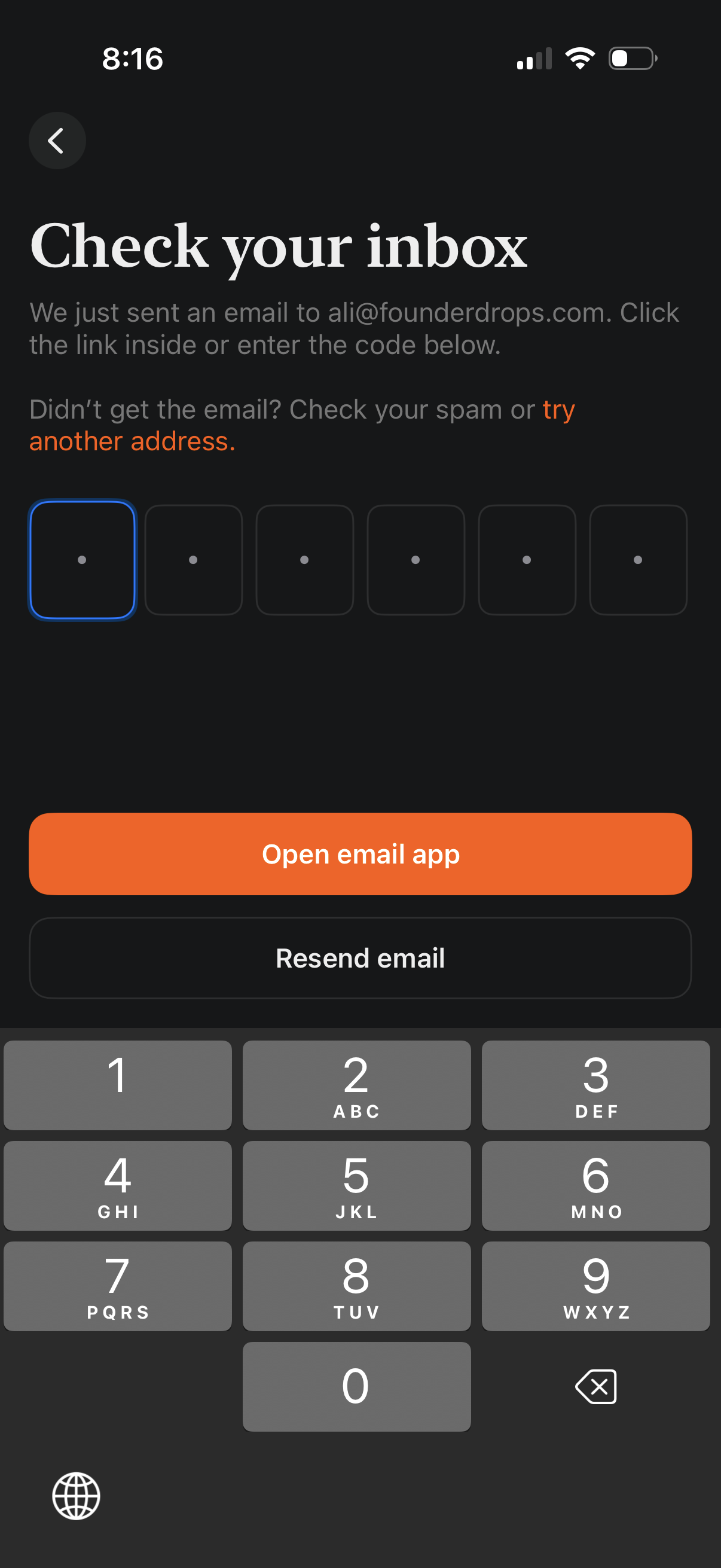Tap Resend email
The image size is (721, 1568).
click(360, 957)
